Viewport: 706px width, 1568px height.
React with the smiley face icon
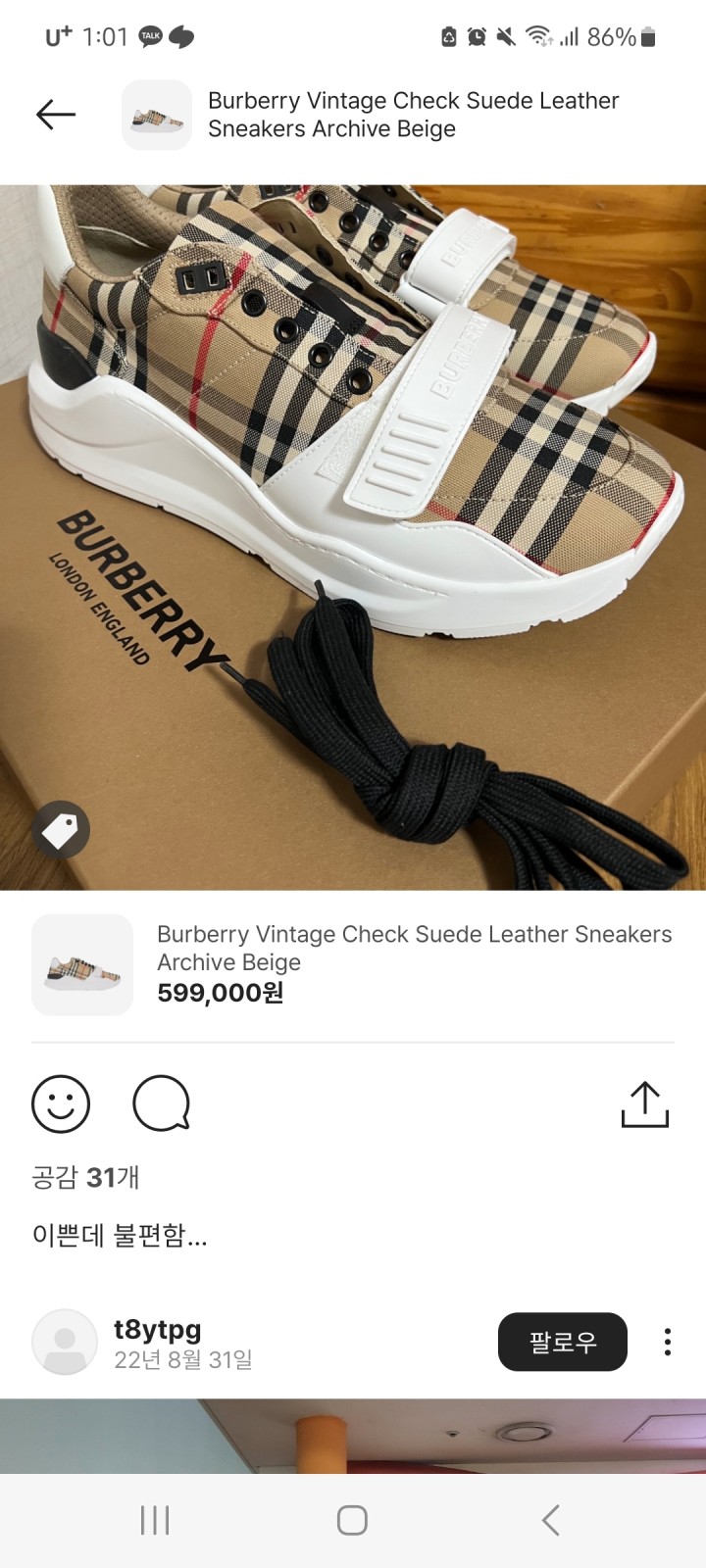pos(61,1103)
